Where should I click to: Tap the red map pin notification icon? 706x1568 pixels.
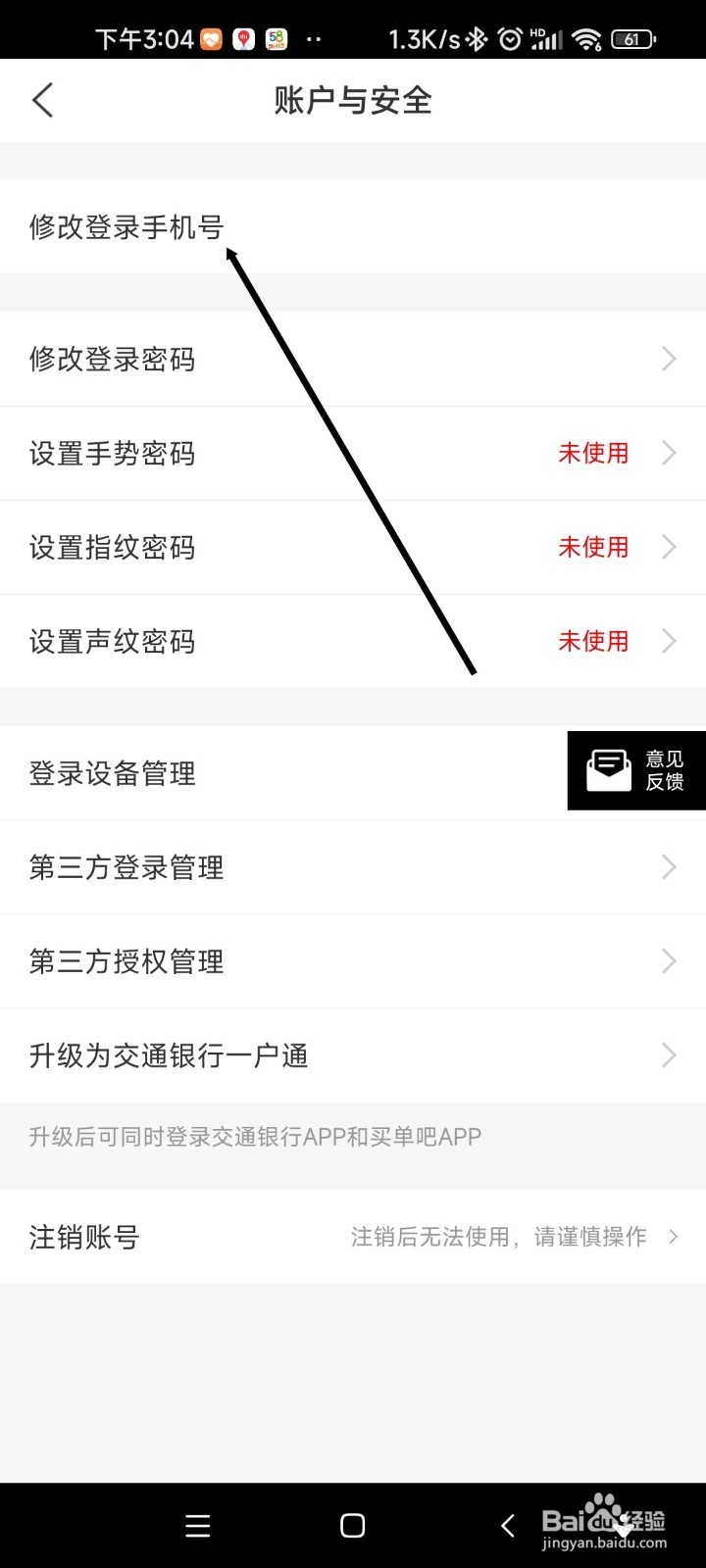(242, 37)
